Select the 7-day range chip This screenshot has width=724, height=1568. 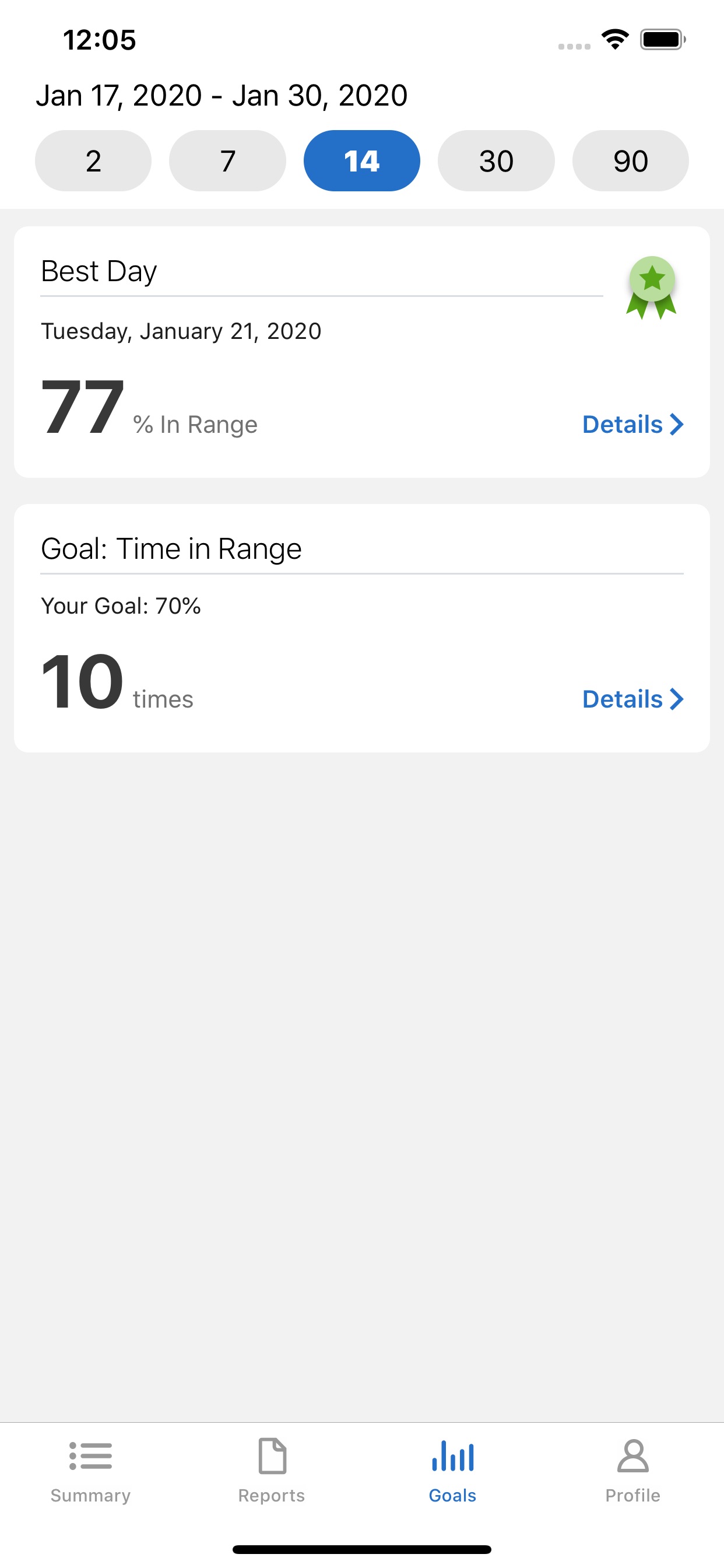[x=227, y=160]
